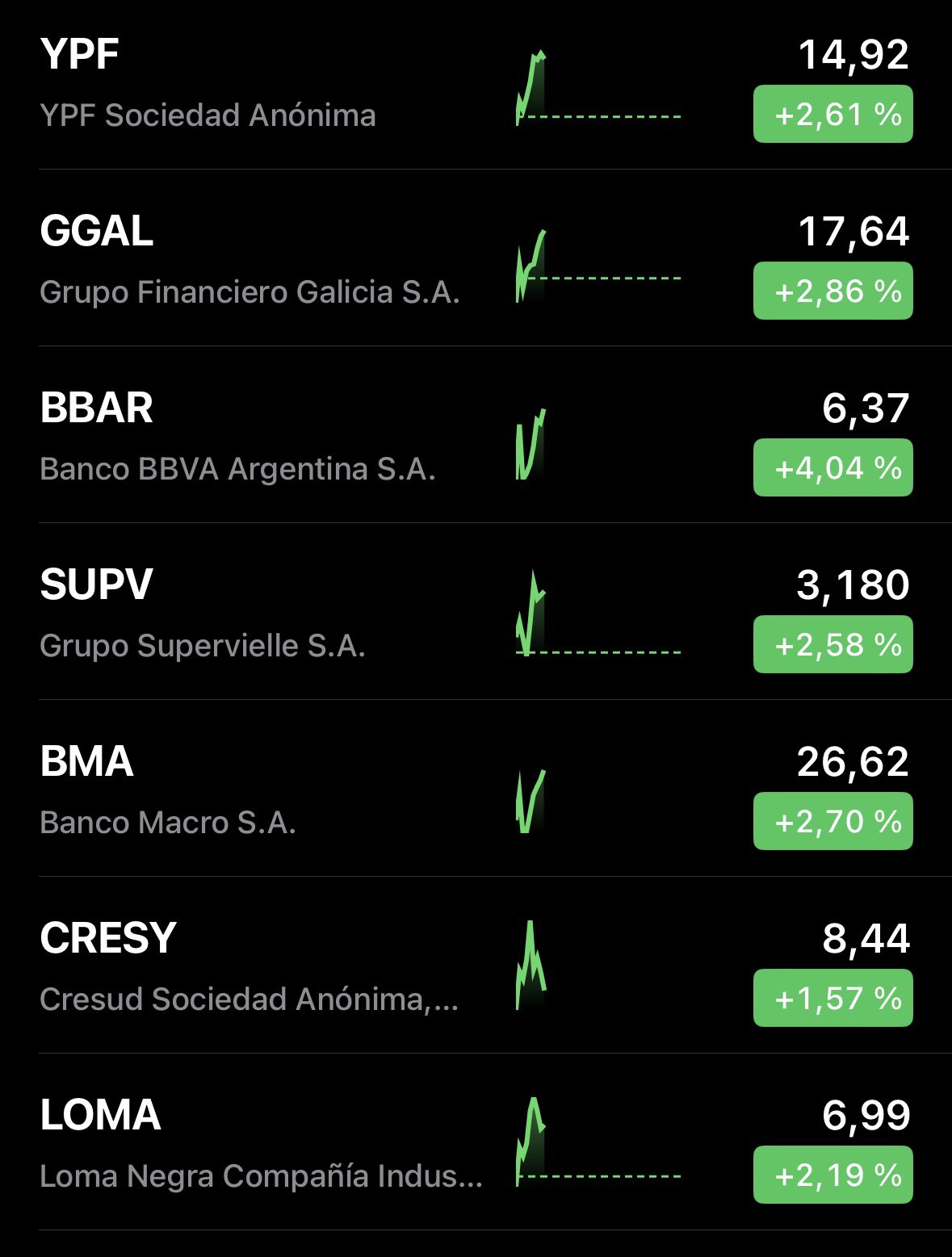This screenshot has height=1257, width=952.
Task: Open the BMA Banco Macro stock row
Action: pyautogui.click(x=242, y=790)
